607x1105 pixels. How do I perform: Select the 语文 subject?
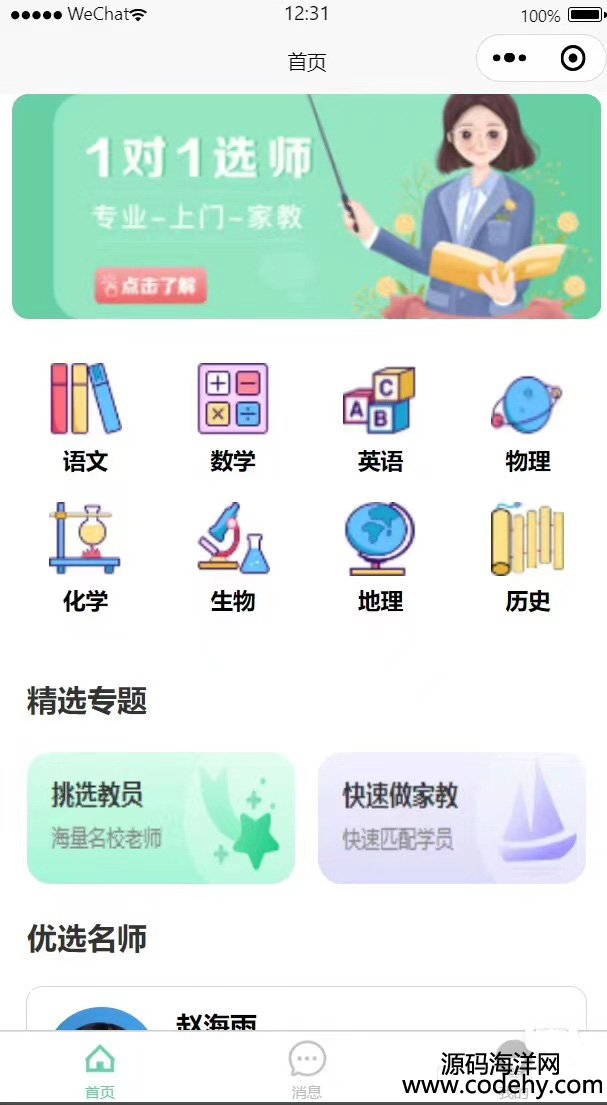(x=85, y=417)
